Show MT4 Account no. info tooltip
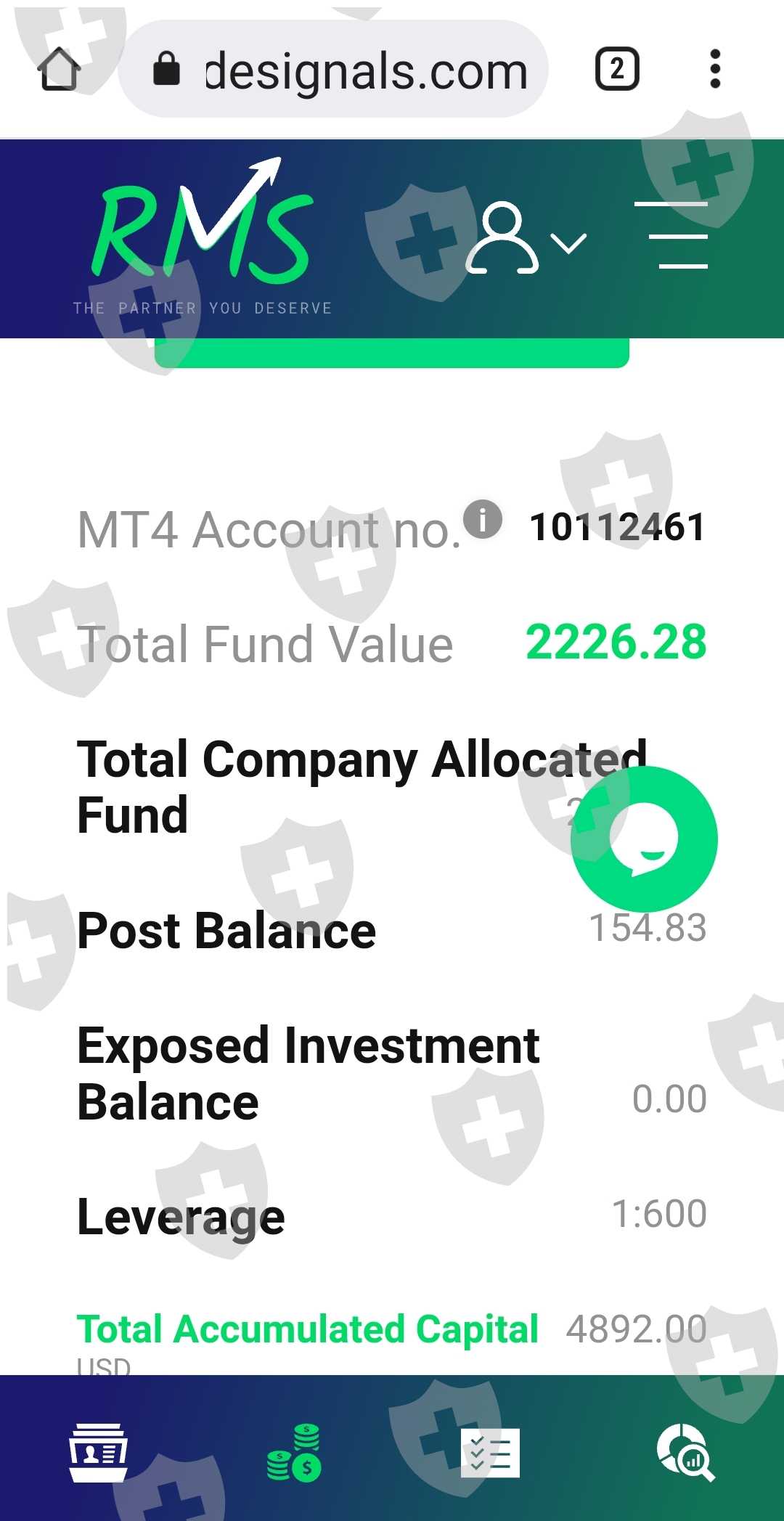784x1521 pixels. [x=483, y=519]
